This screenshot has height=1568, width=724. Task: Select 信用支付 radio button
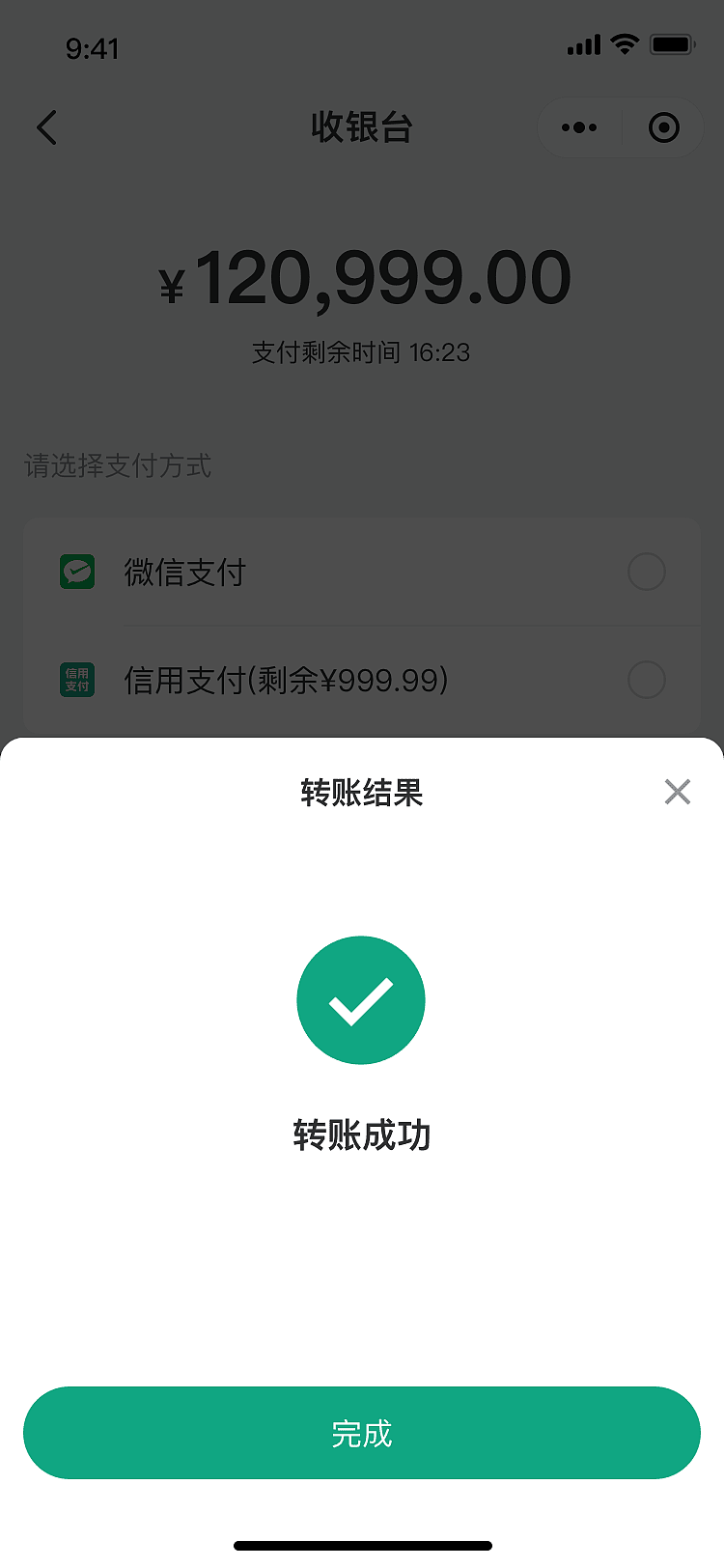(x=646, y=680)
